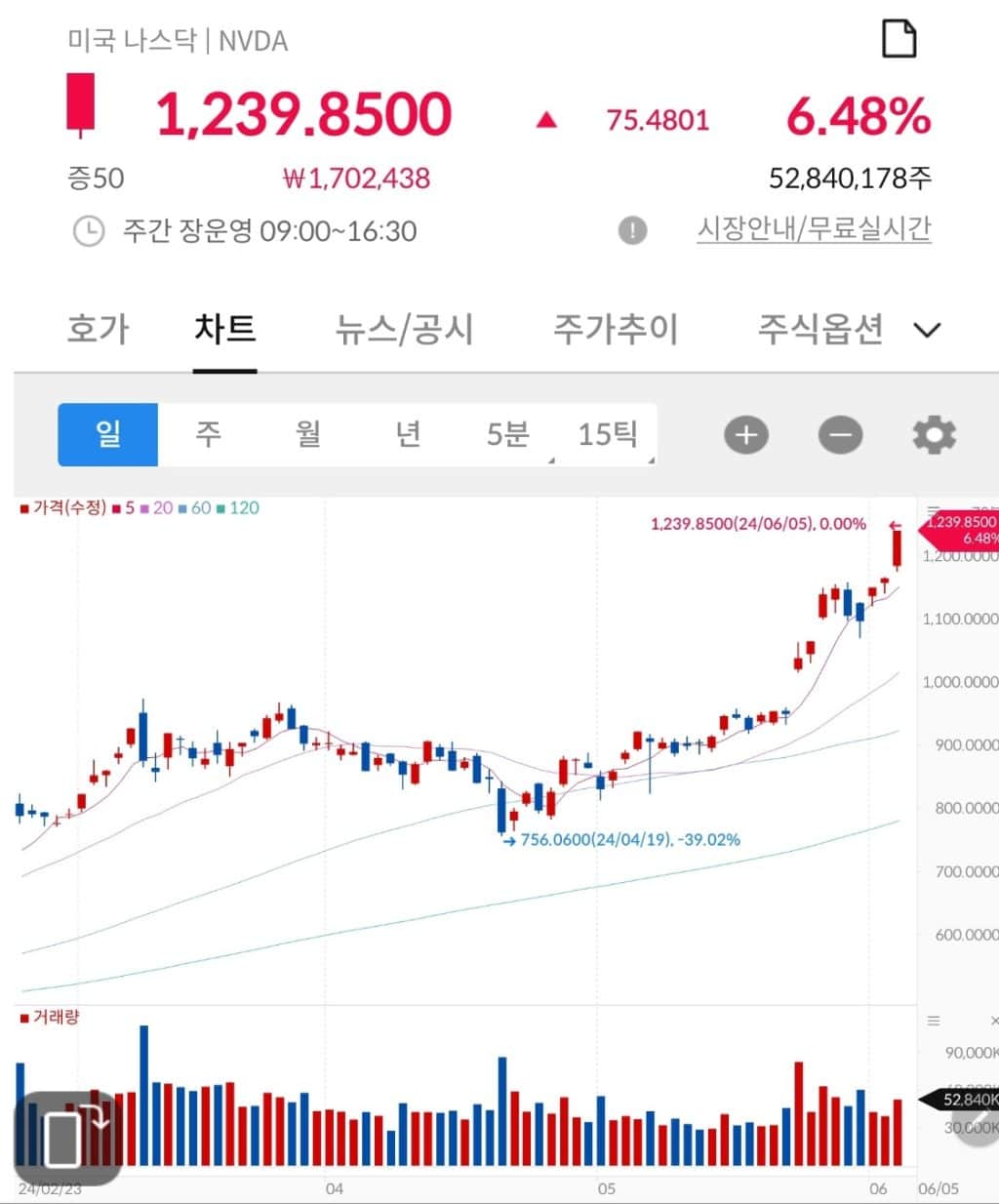999x1204 pixels.
Task: Tap the info exclamation icon
Action: pyautogui.click(x=632, y=230)
